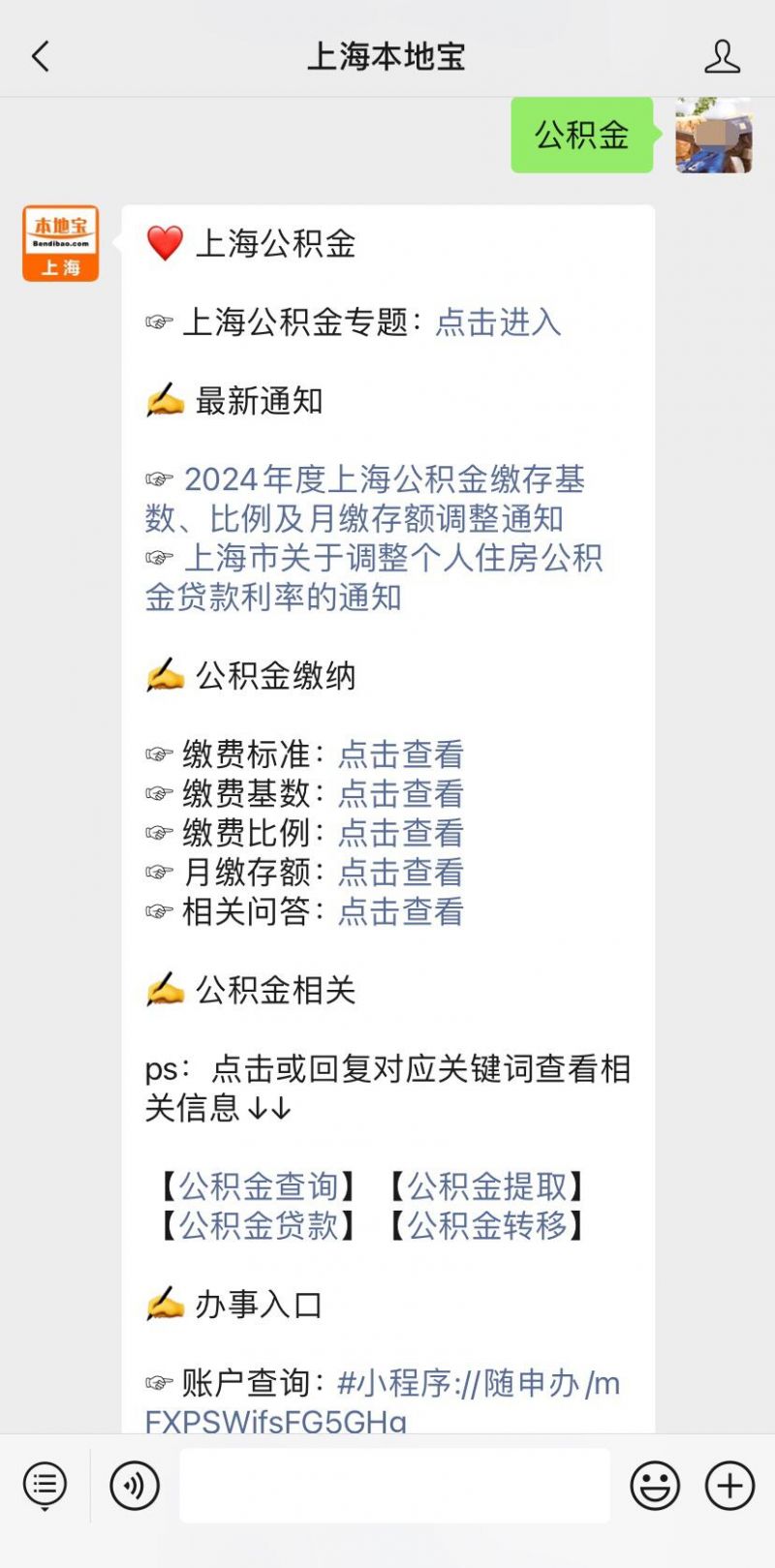The width and height of the screenshot is (775, 1568).
Task: Open 账户查询 随申办 mini program link
Action: 479,1384
